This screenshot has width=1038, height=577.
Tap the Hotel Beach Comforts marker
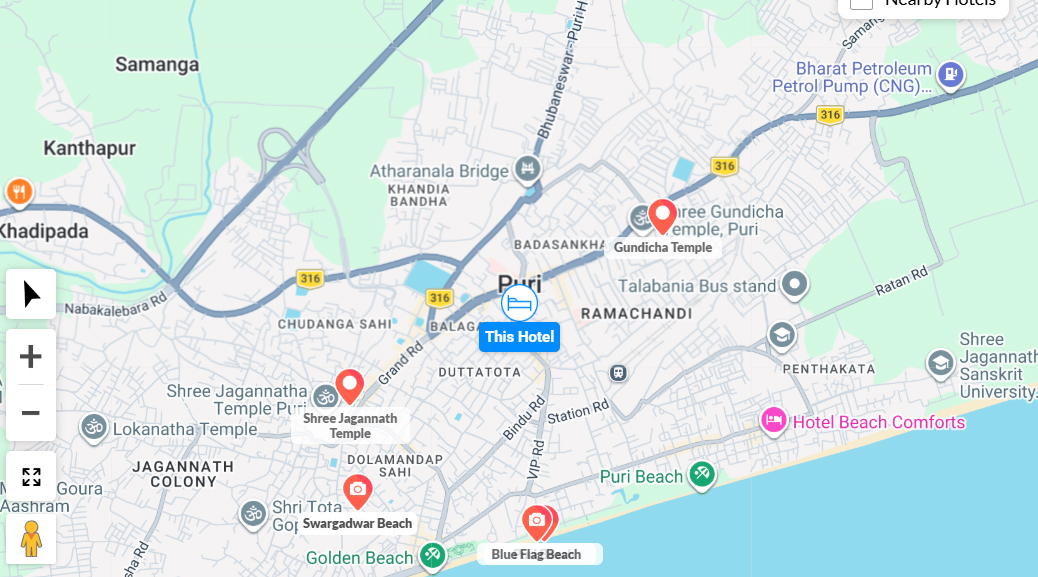pos(773,421)
